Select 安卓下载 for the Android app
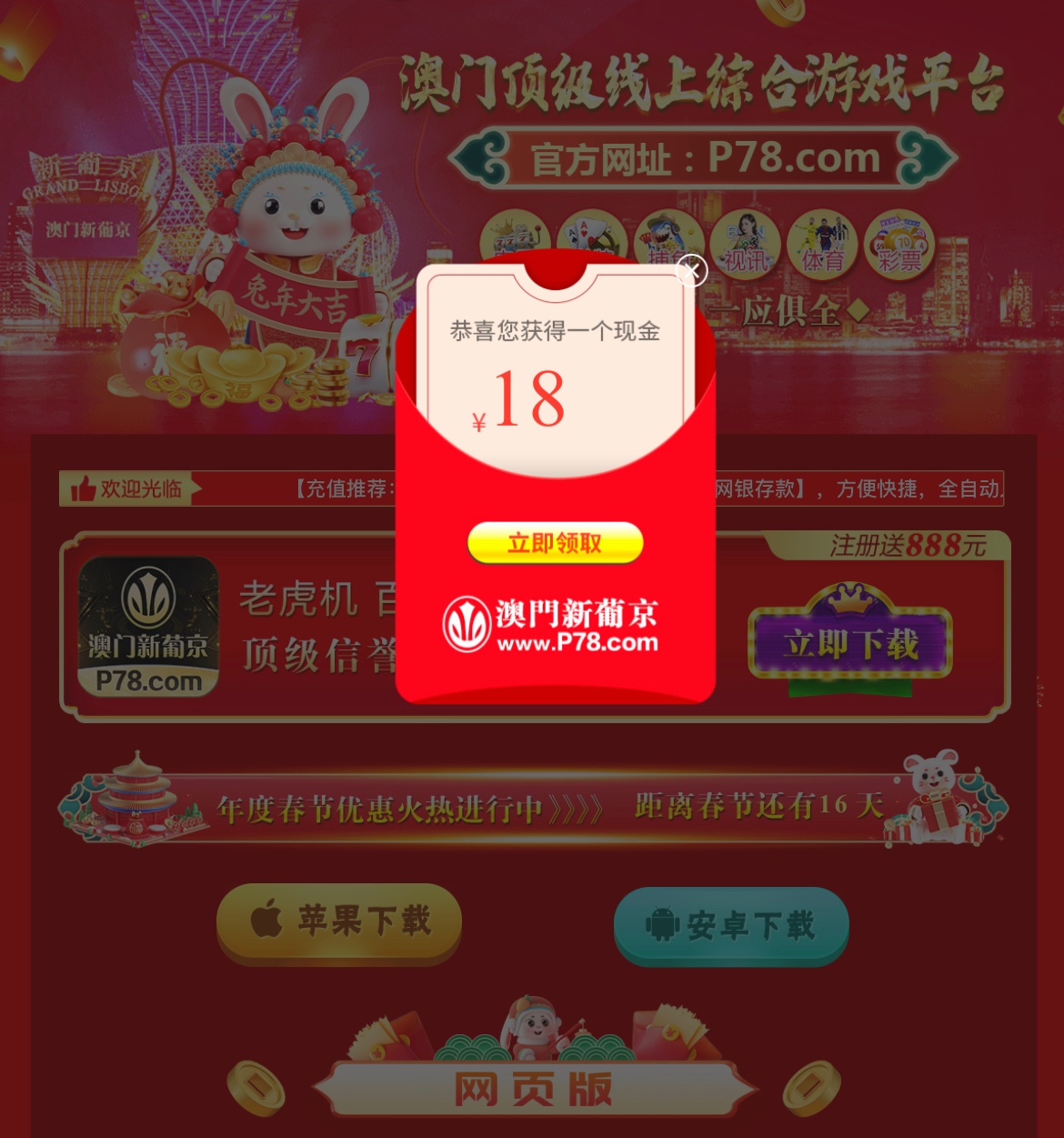 [x=731, y=925]
